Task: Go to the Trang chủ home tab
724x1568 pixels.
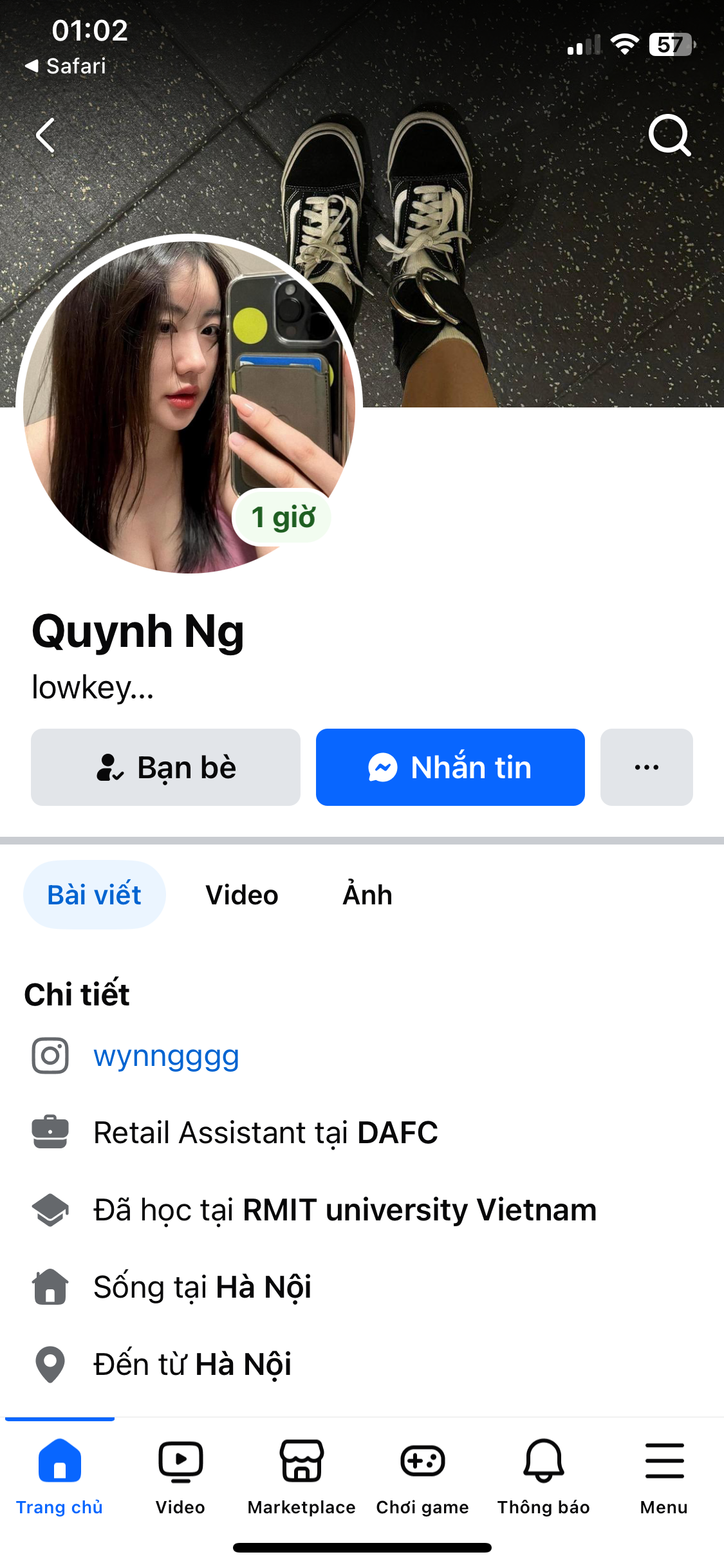Action: 59,1474
